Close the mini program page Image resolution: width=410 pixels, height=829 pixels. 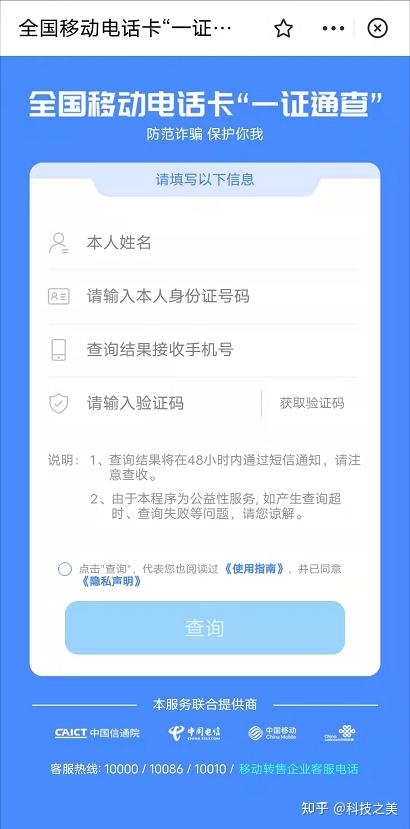click(x=377, y=28)
